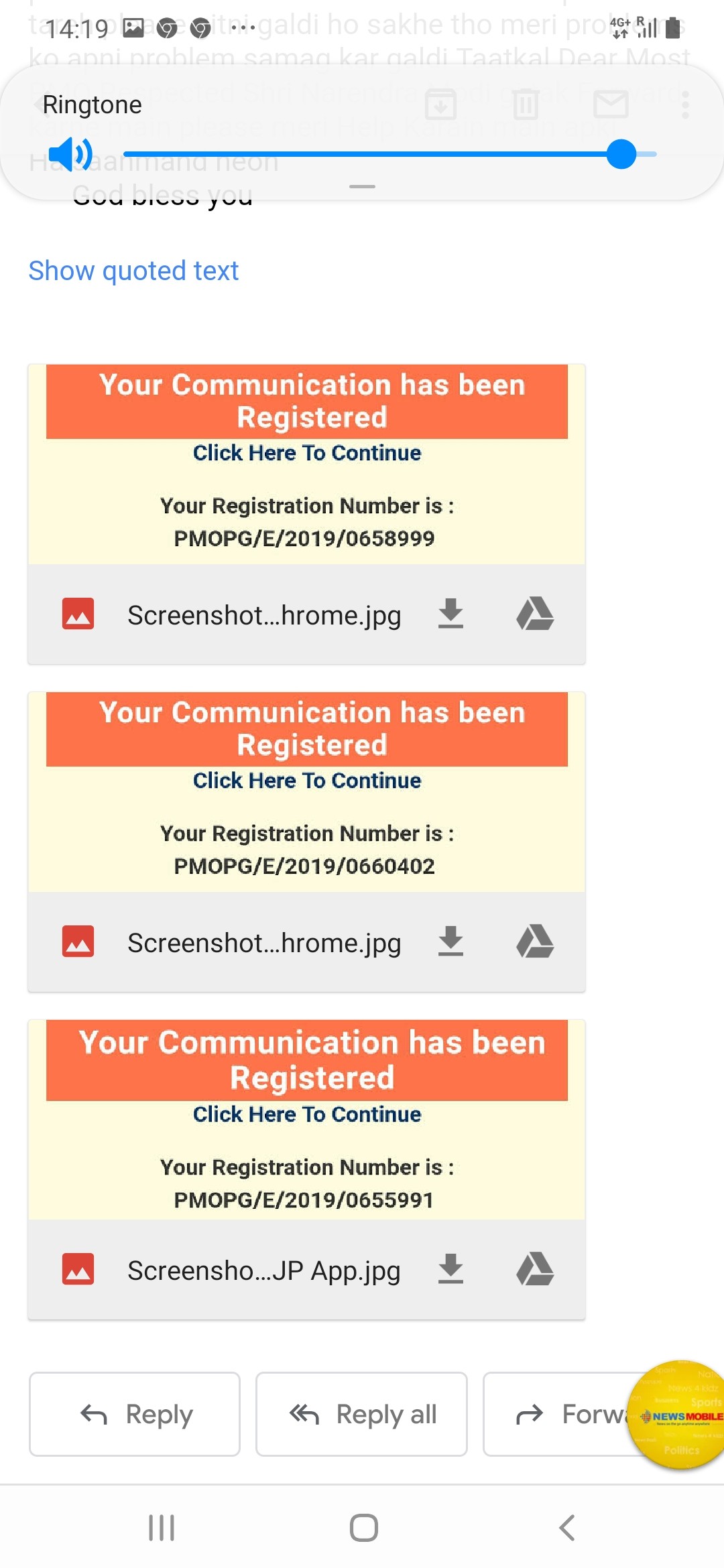Reply to this email
Viewport: 724px width, 1568px height.
(x=135, y=1414)
